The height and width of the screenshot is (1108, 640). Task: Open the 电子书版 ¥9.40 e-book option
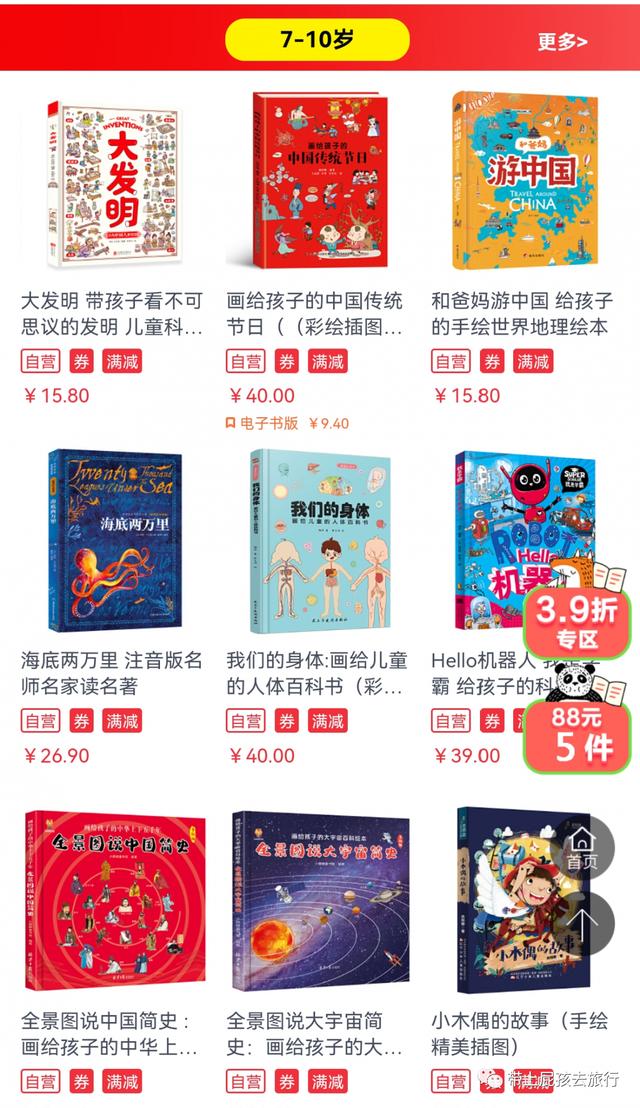pyautogui.click(x=287, y=423)
